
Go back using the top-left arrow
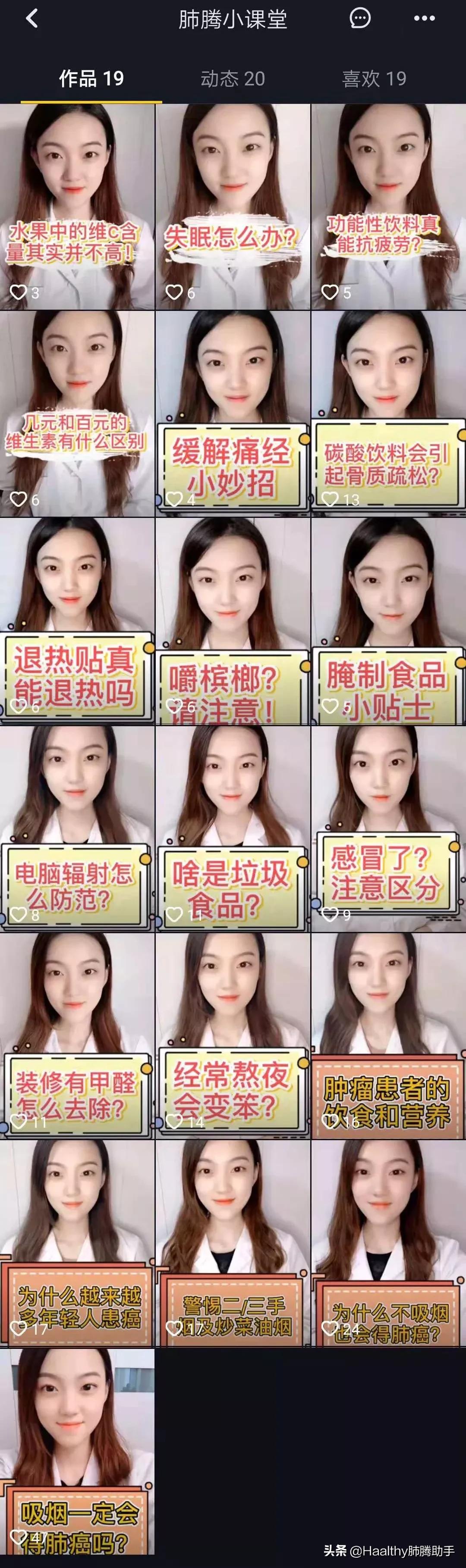31,19
